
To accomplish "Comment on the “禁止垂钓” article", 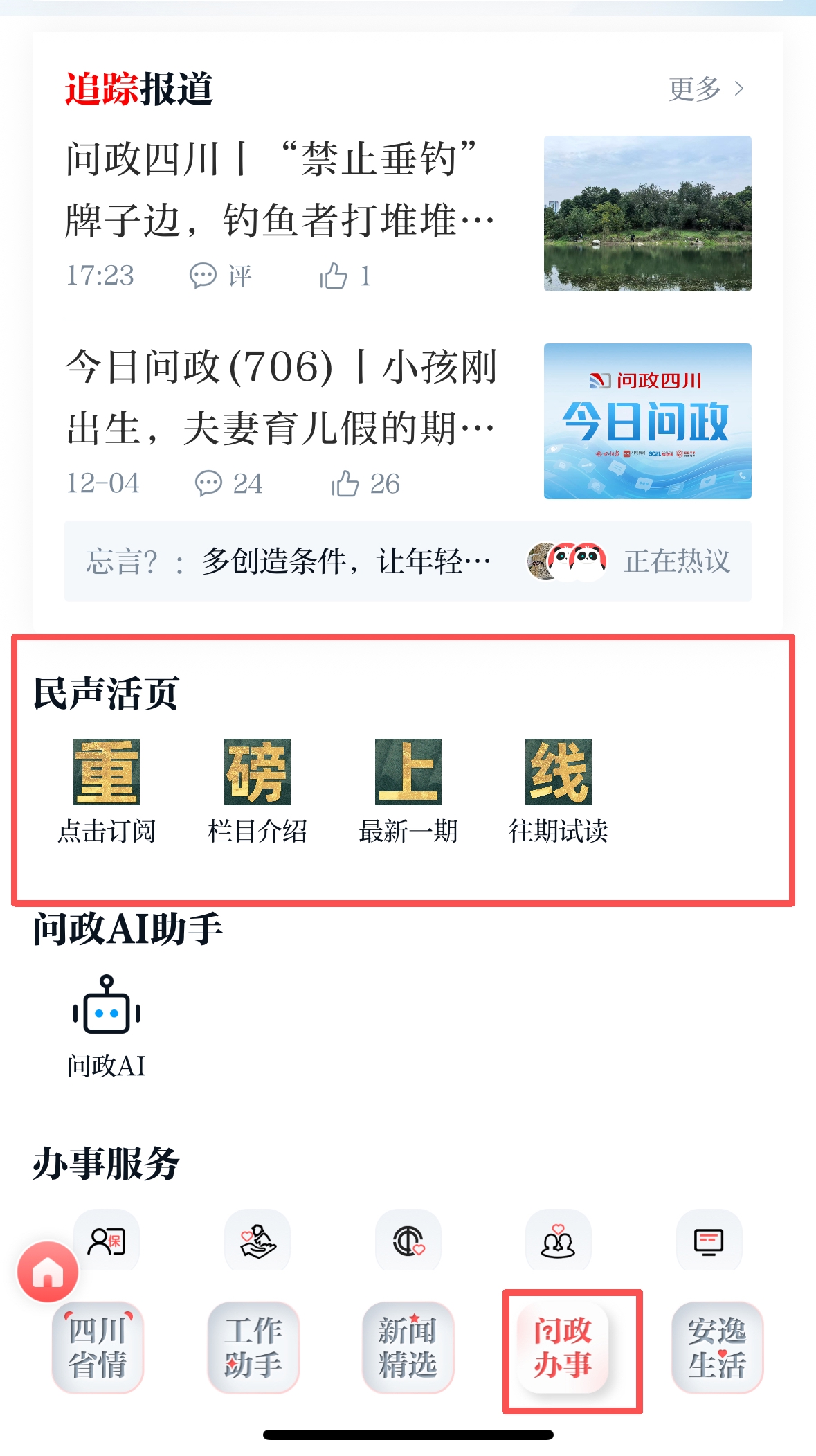I will [x=221, y=276].
